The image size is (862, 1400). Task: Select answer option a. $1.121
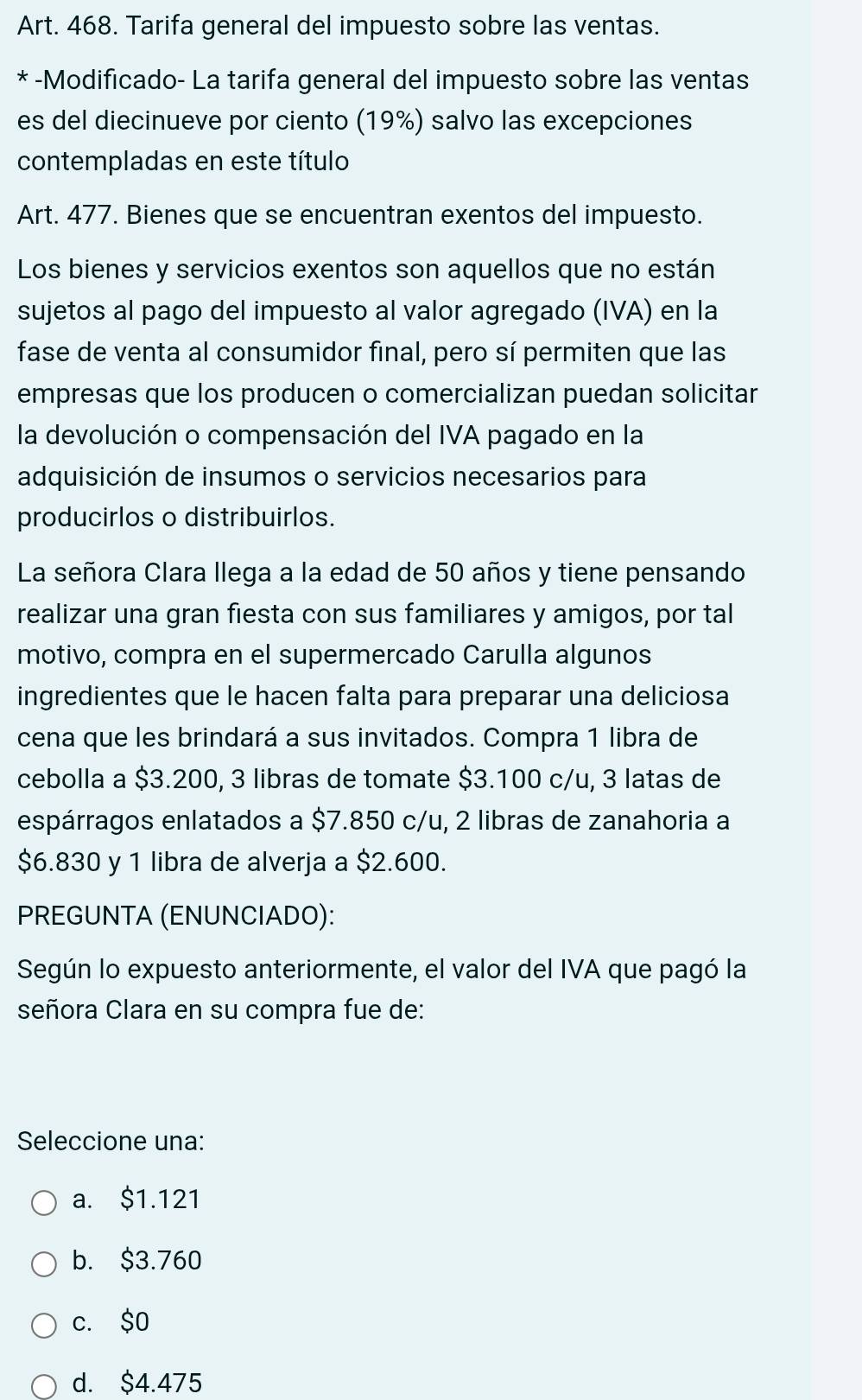[x=44, y=1202]
